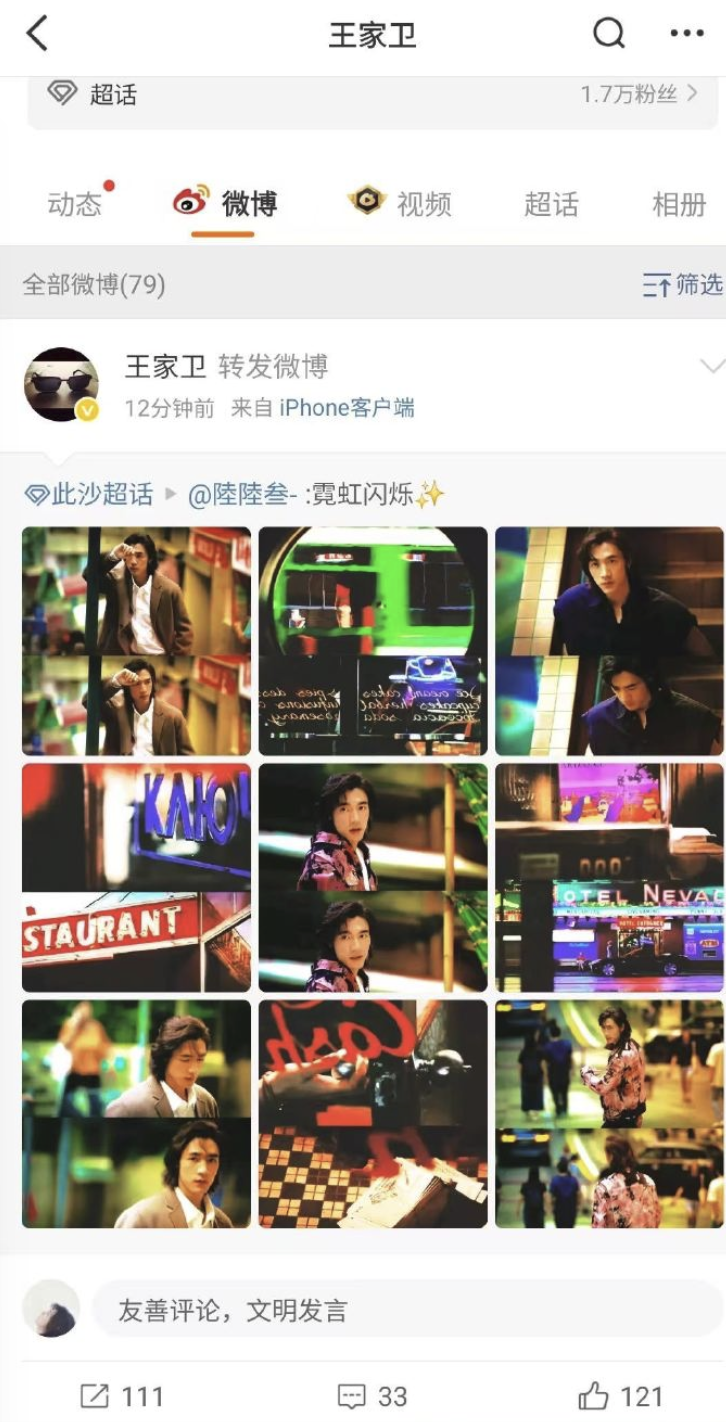Tap the 友善评论，文明发言 comment field
726x1422 pixels.
tap(405, 1310)
